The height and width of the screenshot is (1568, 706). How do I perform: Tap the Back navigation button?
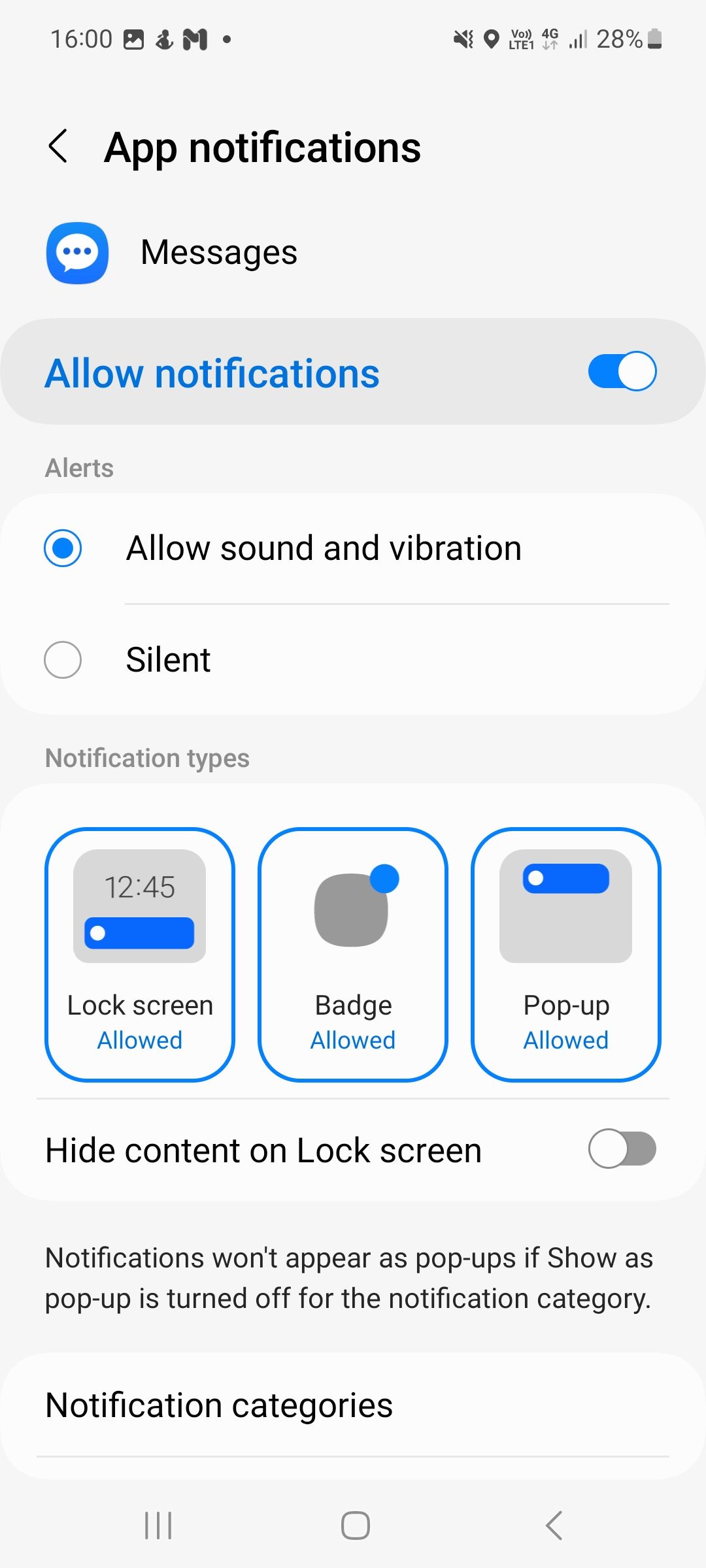pos(552,1526)
